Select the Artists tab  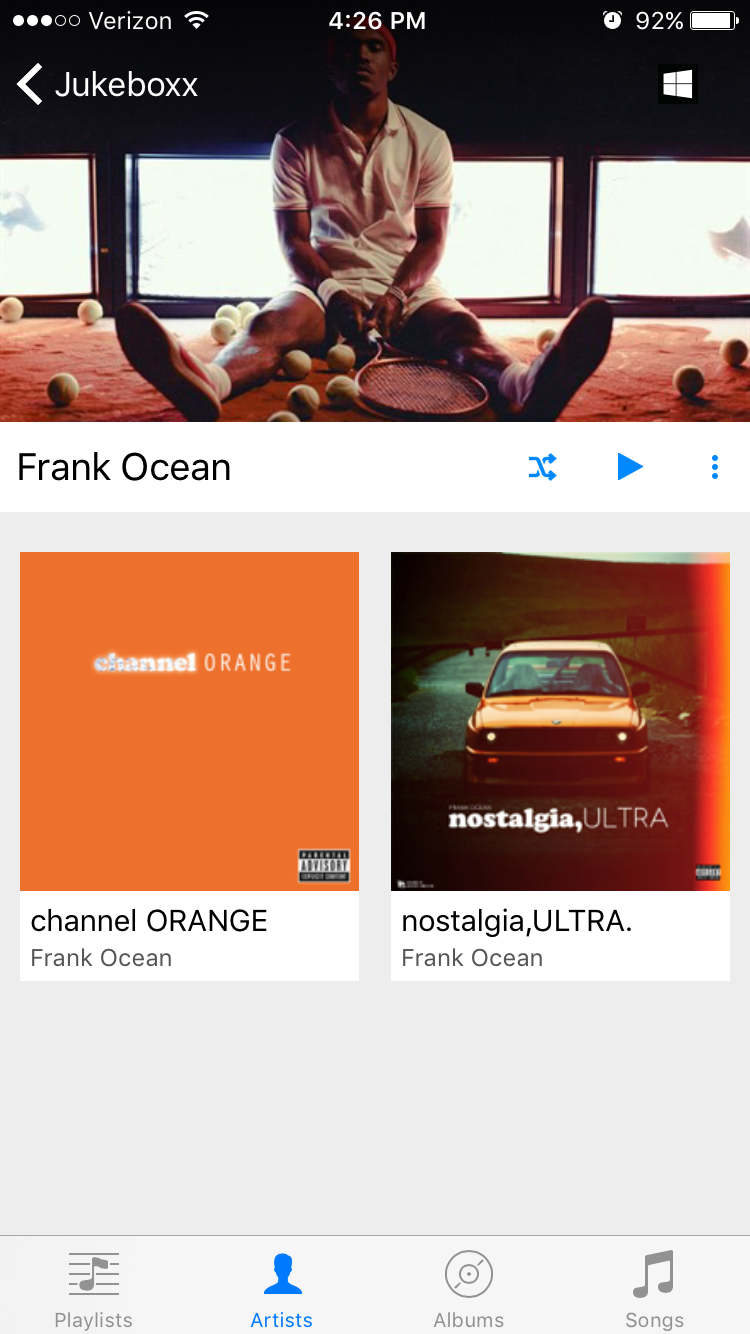281,1288
